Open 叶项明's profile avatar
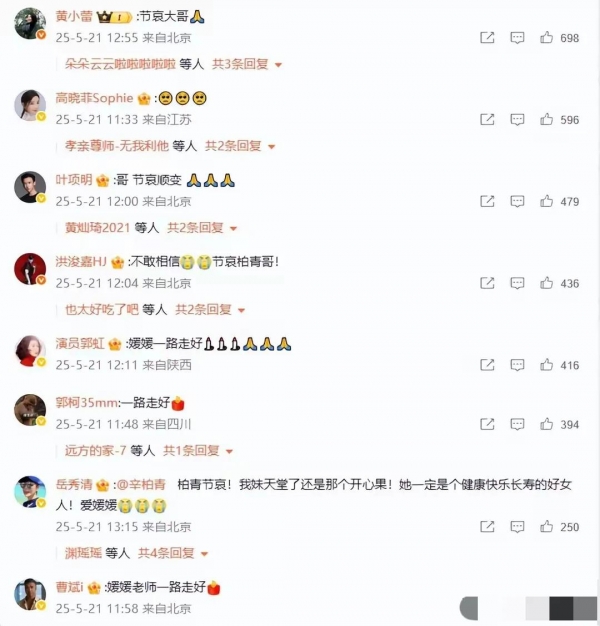This screenshot has width=600, height=626. tap(30, 186)
